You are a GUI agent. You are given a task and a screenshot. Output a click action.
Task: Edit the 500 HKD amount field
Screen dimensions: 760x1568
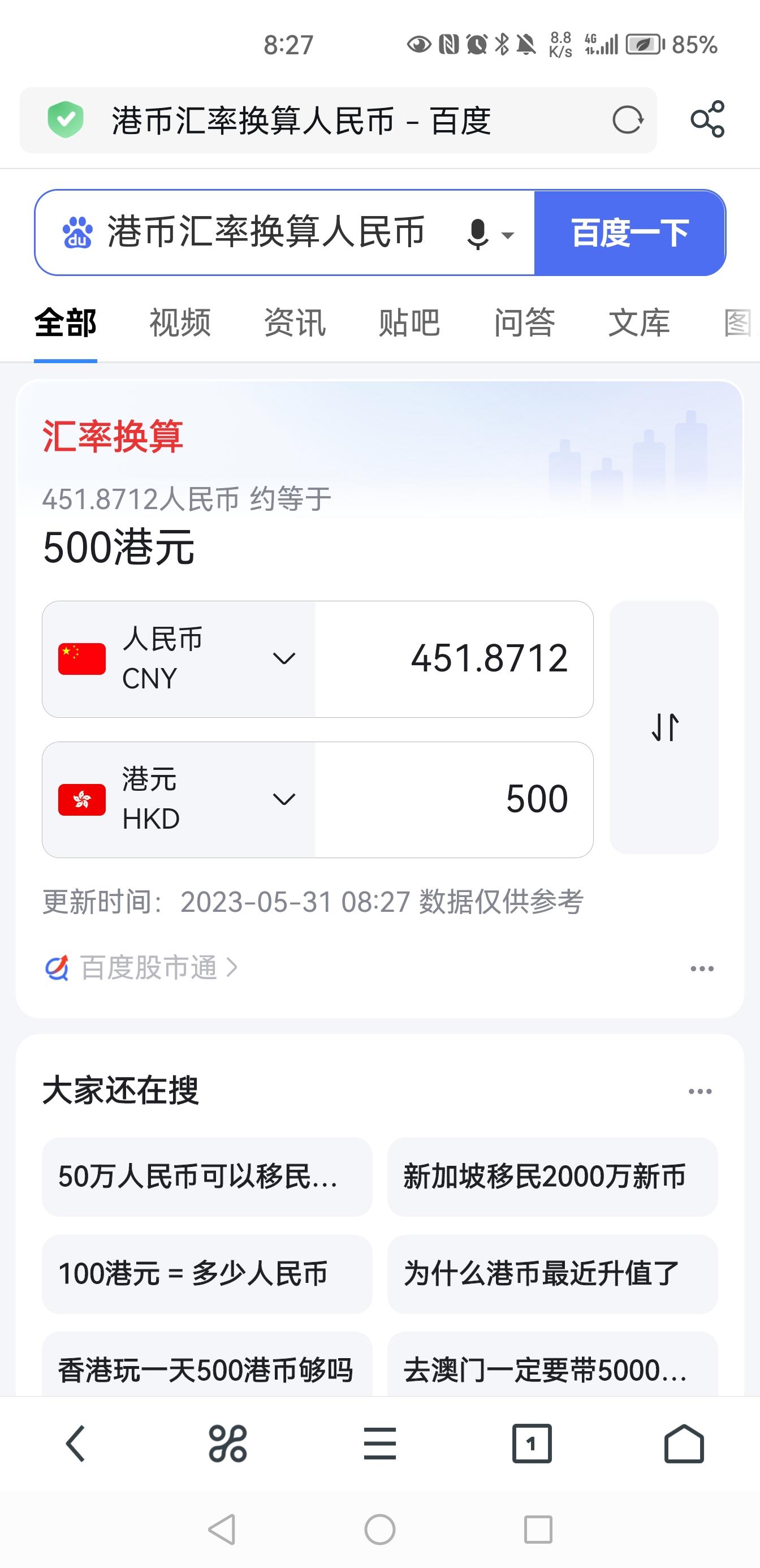(x=454, y=800)
